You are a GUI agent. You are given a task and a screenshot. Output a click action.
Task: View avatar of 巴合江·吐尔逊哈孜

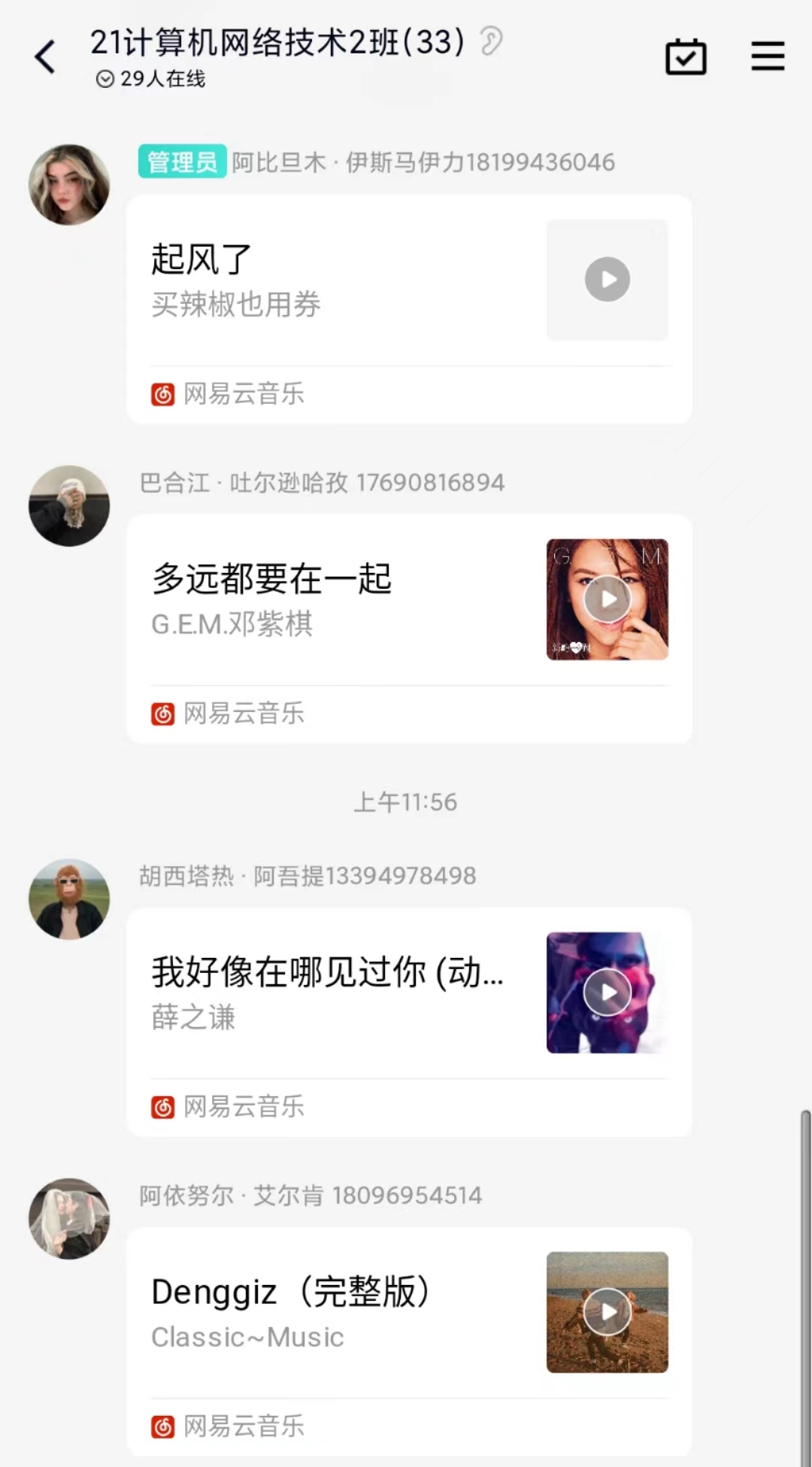[69, 506]
